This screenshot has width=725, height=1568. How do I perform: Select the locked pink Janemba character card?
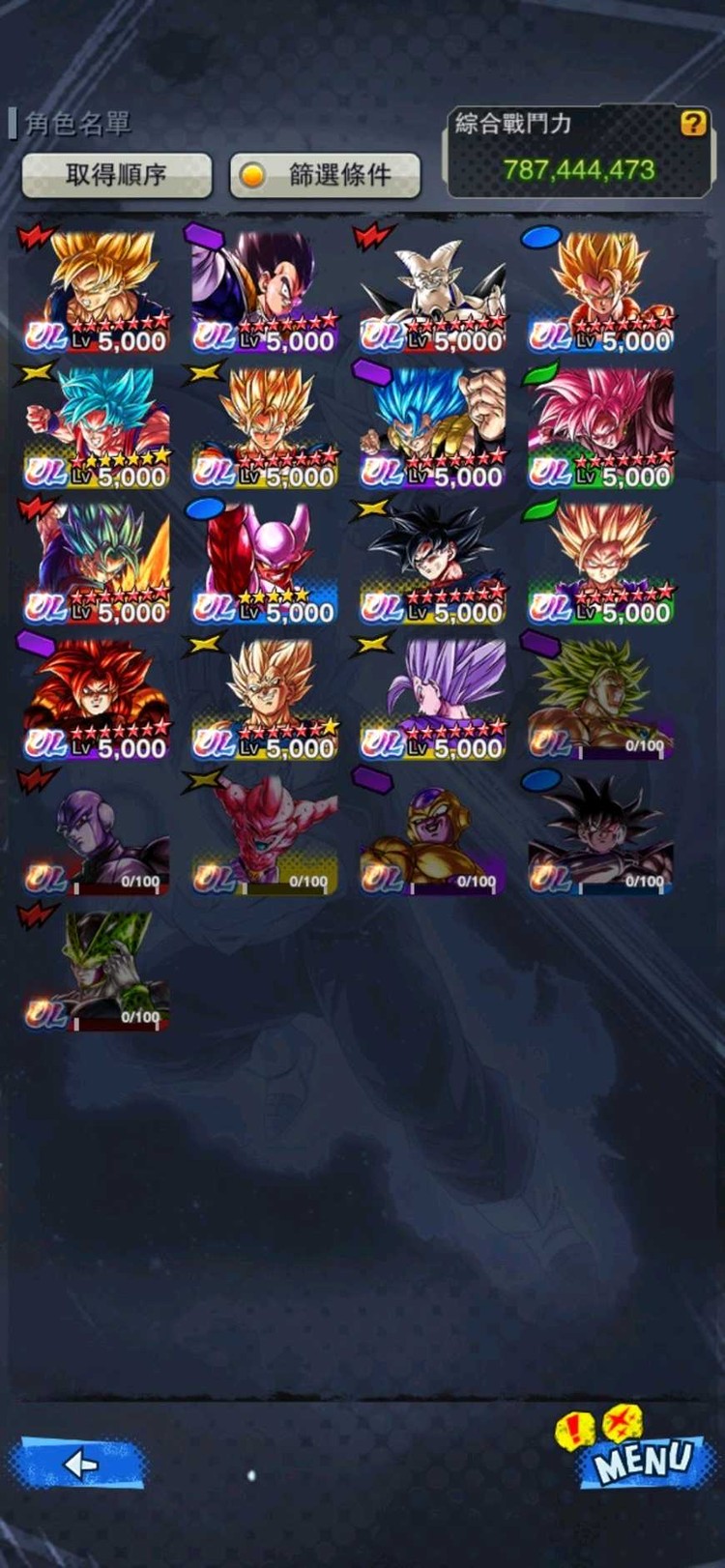264,832
